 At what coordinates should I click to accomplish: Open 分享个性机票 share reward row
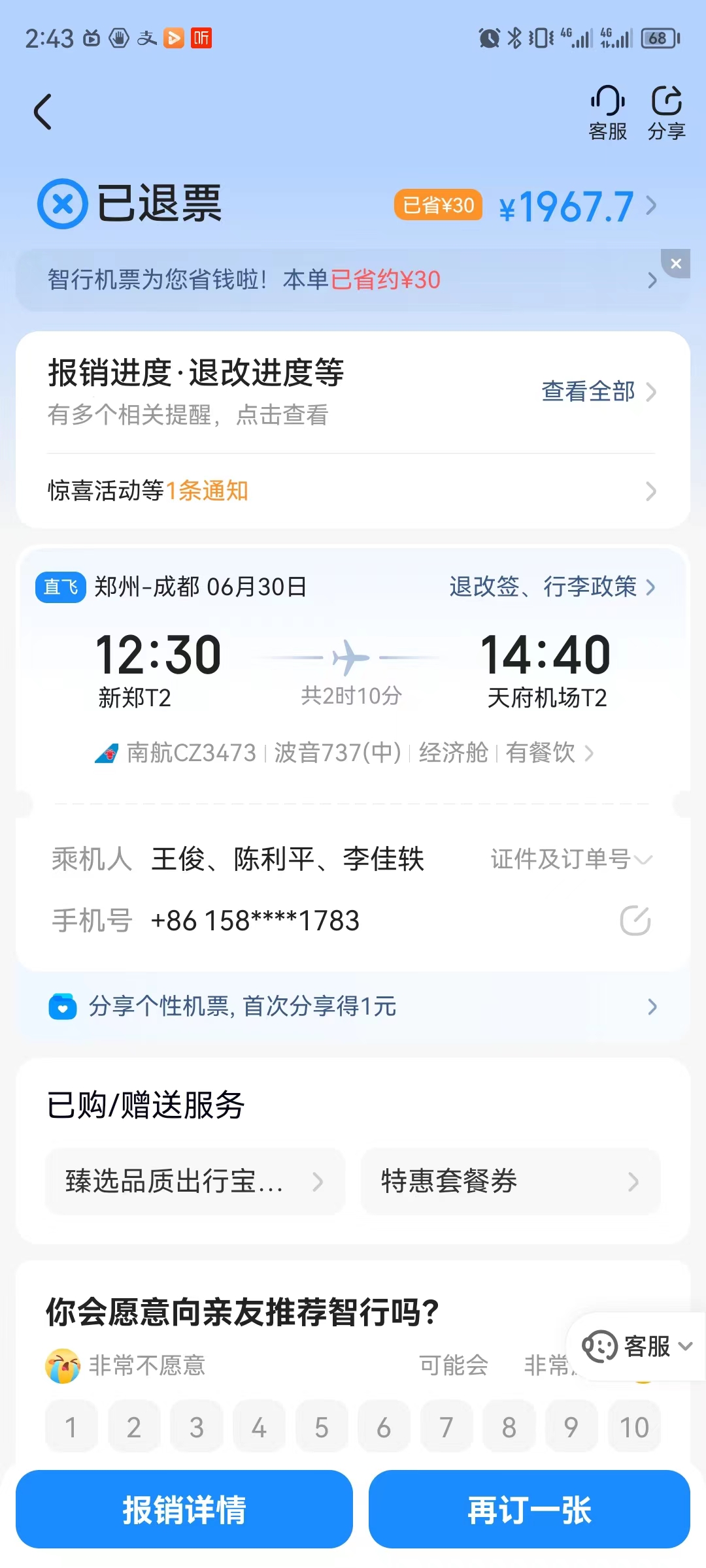(353, 1006)
